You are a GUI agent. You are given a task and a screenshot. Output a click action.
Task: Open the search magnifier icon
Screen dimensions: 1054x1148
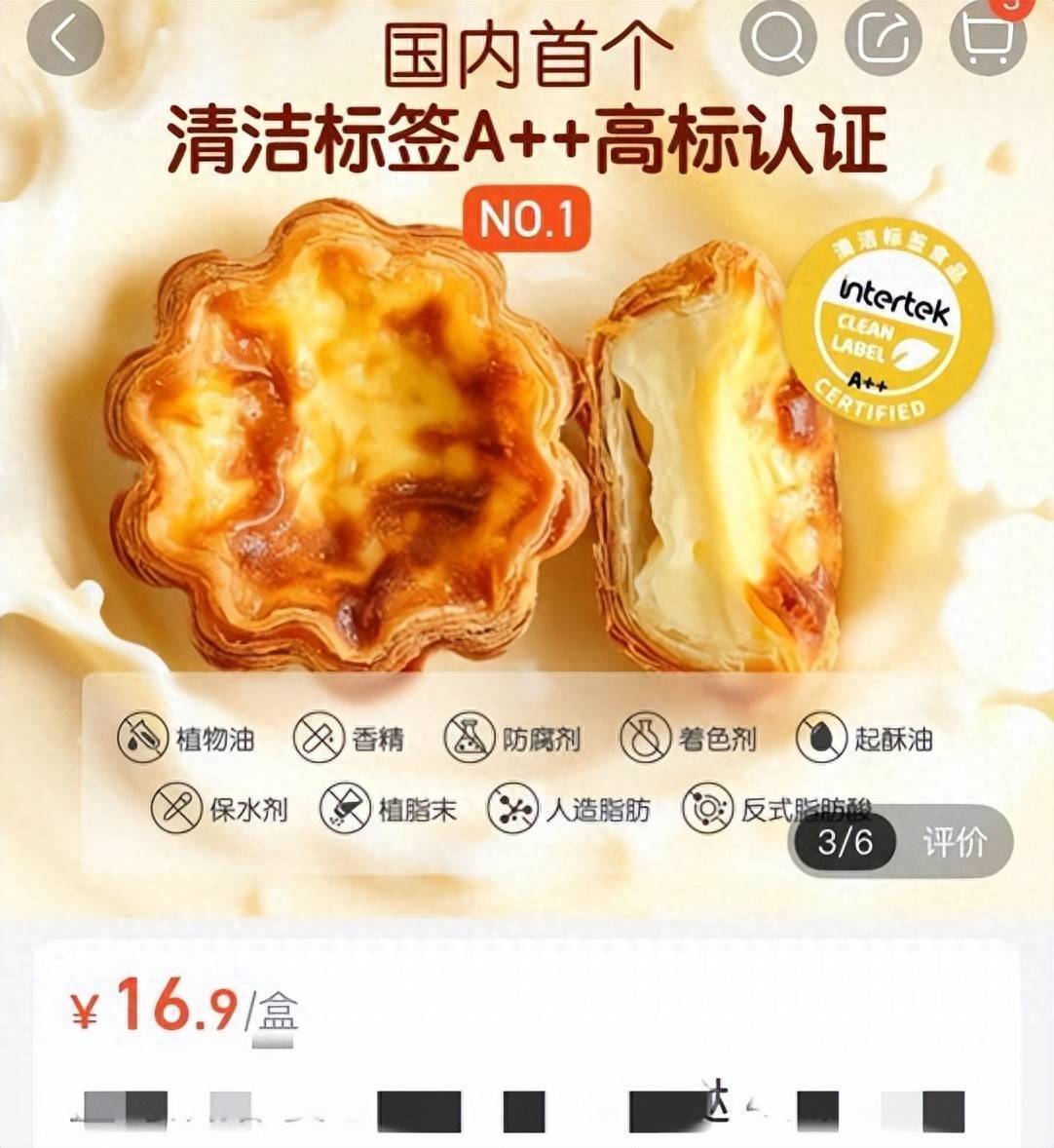pyautogui.click(x=778, y=41)
